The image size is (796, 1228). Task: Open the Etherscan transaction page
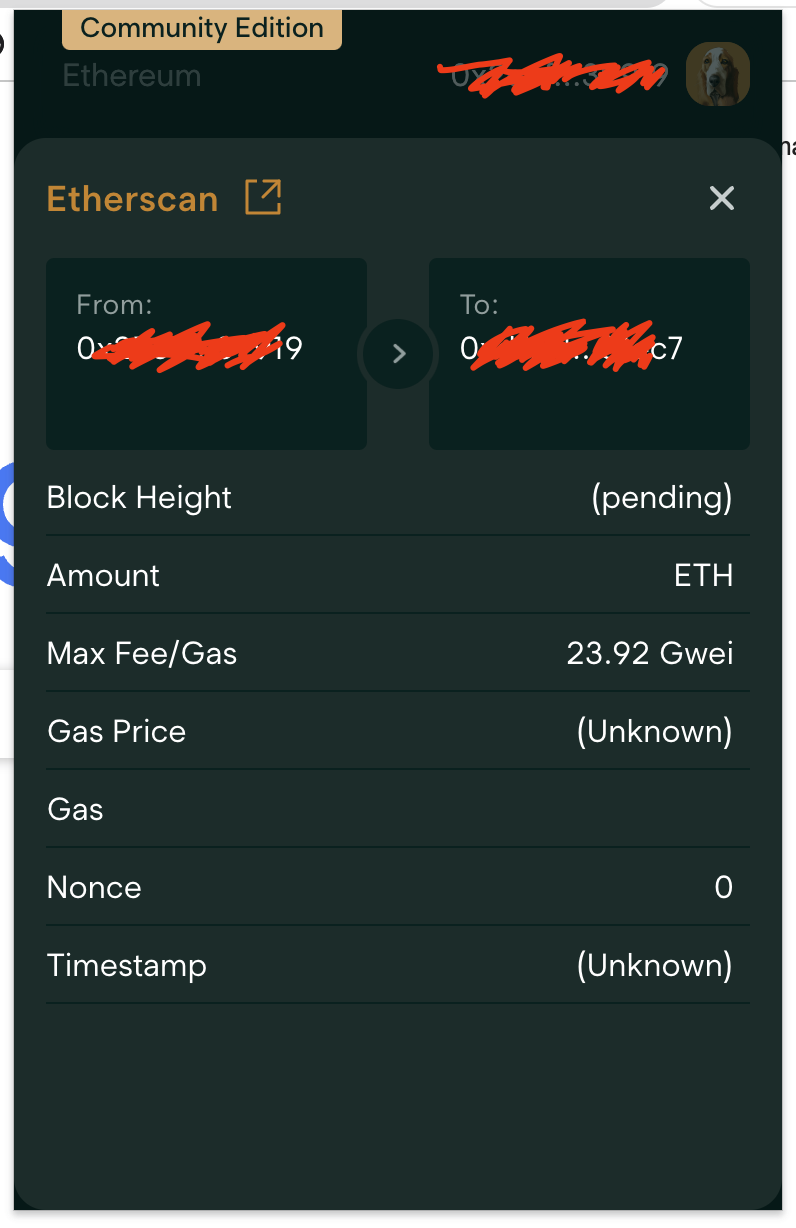point(132,199)
